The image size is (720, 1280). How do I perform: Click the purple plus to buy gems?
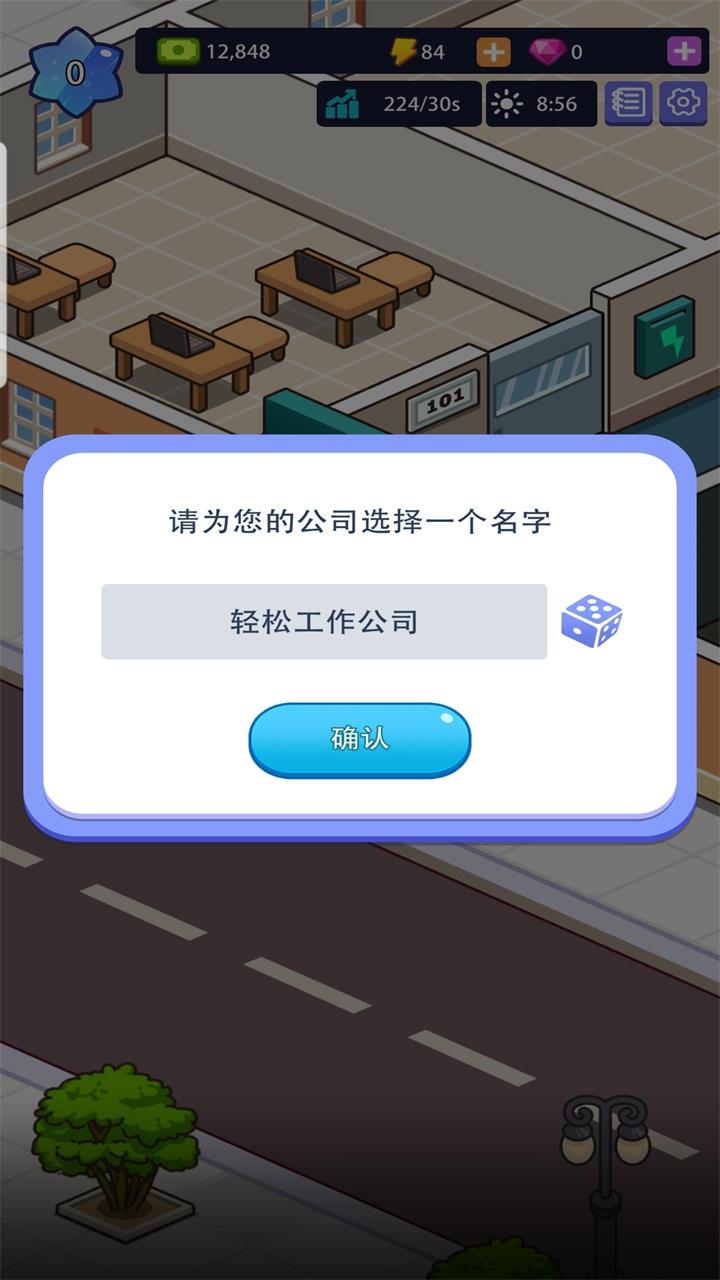coord(684,49)
